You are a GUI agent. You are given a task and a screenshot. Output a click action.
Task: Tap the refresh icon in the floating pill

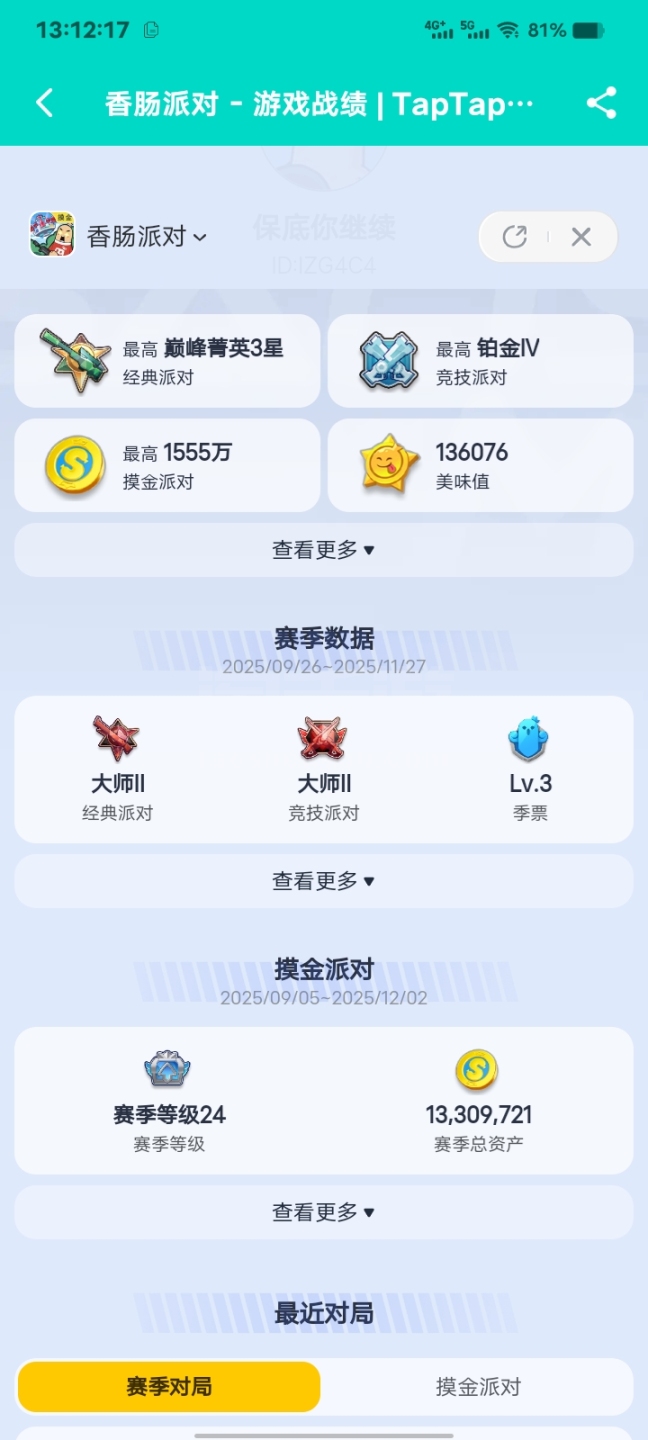click(x=514, y=237)
